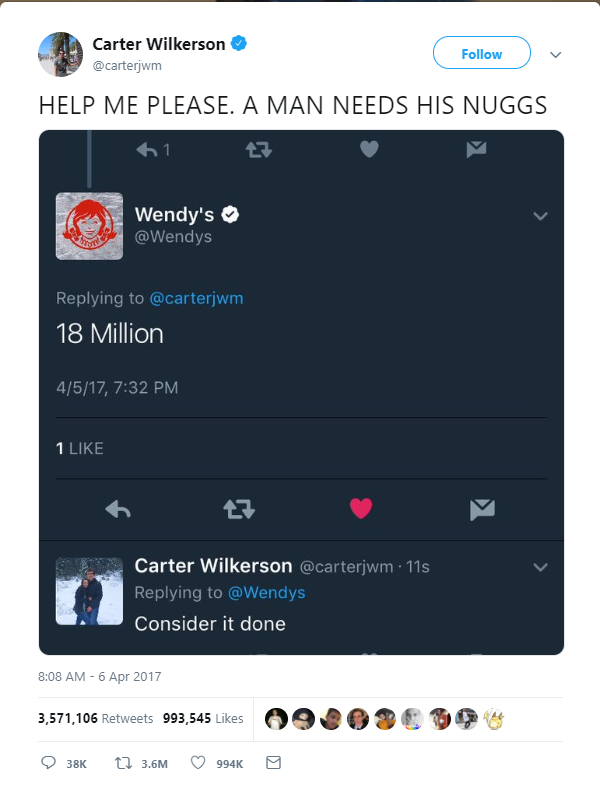
Task: Open the tweet options chevron beside Follow
Action: [x=556, y=54]
